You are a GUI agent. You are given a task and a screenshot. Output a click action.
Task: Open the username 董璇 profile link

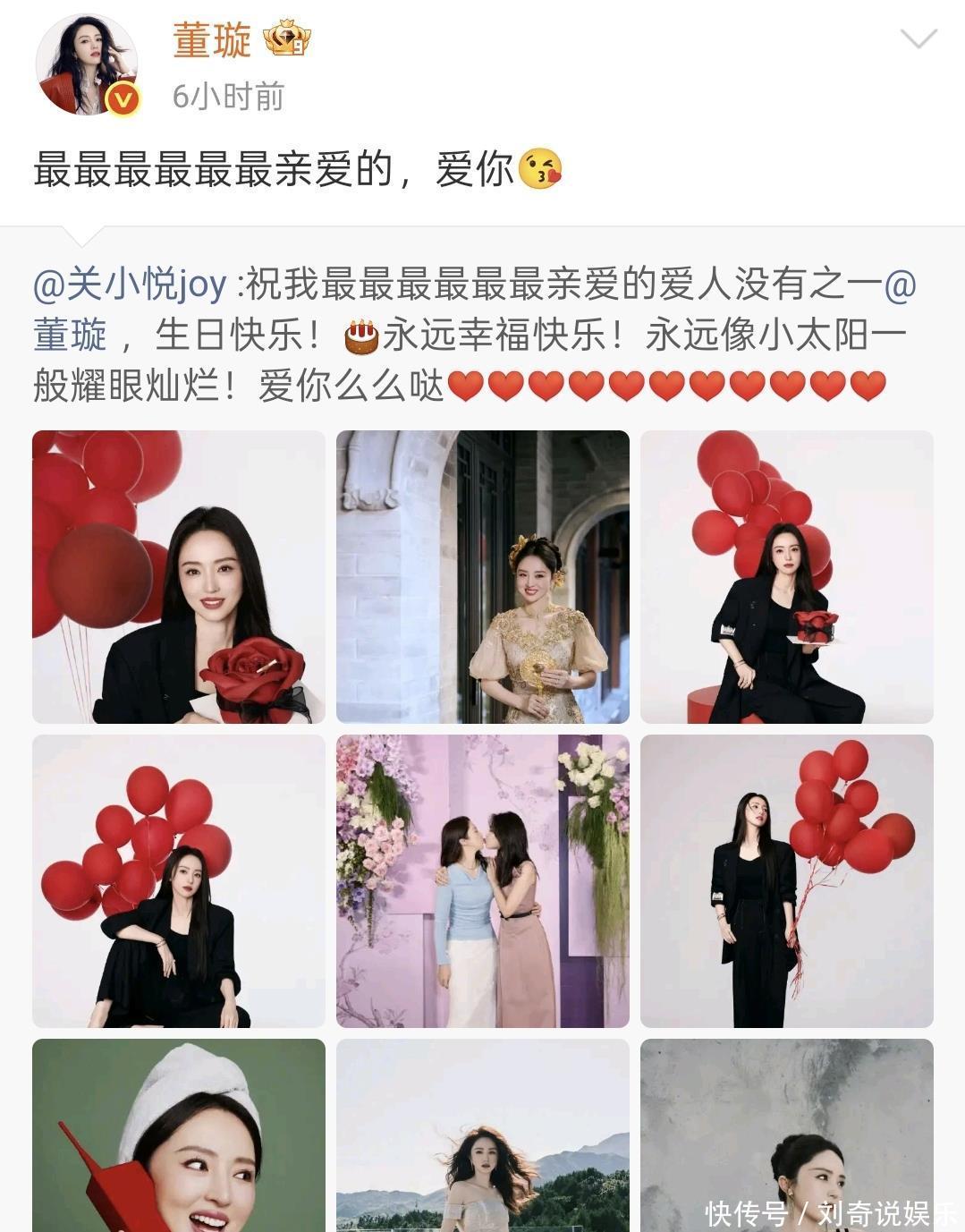coord(212,41)
